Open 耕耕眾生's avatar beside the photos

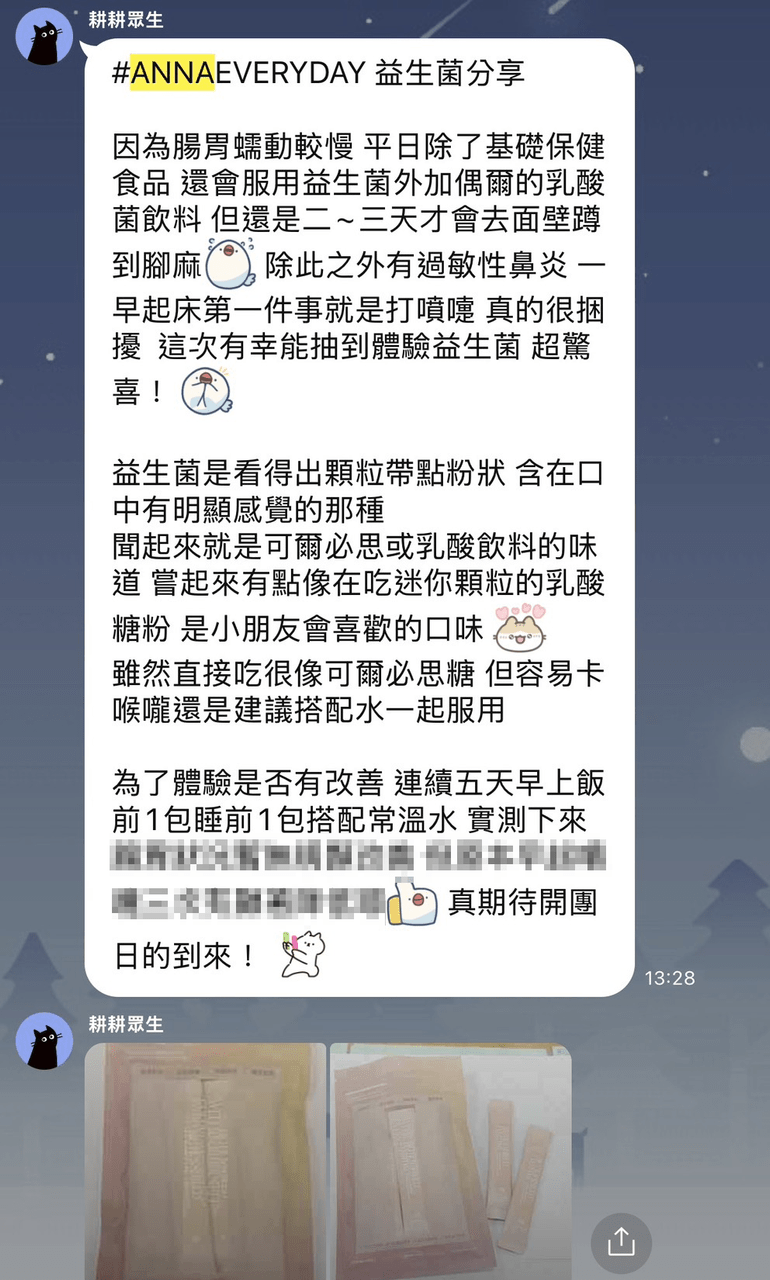click(x=44, y=1040)
